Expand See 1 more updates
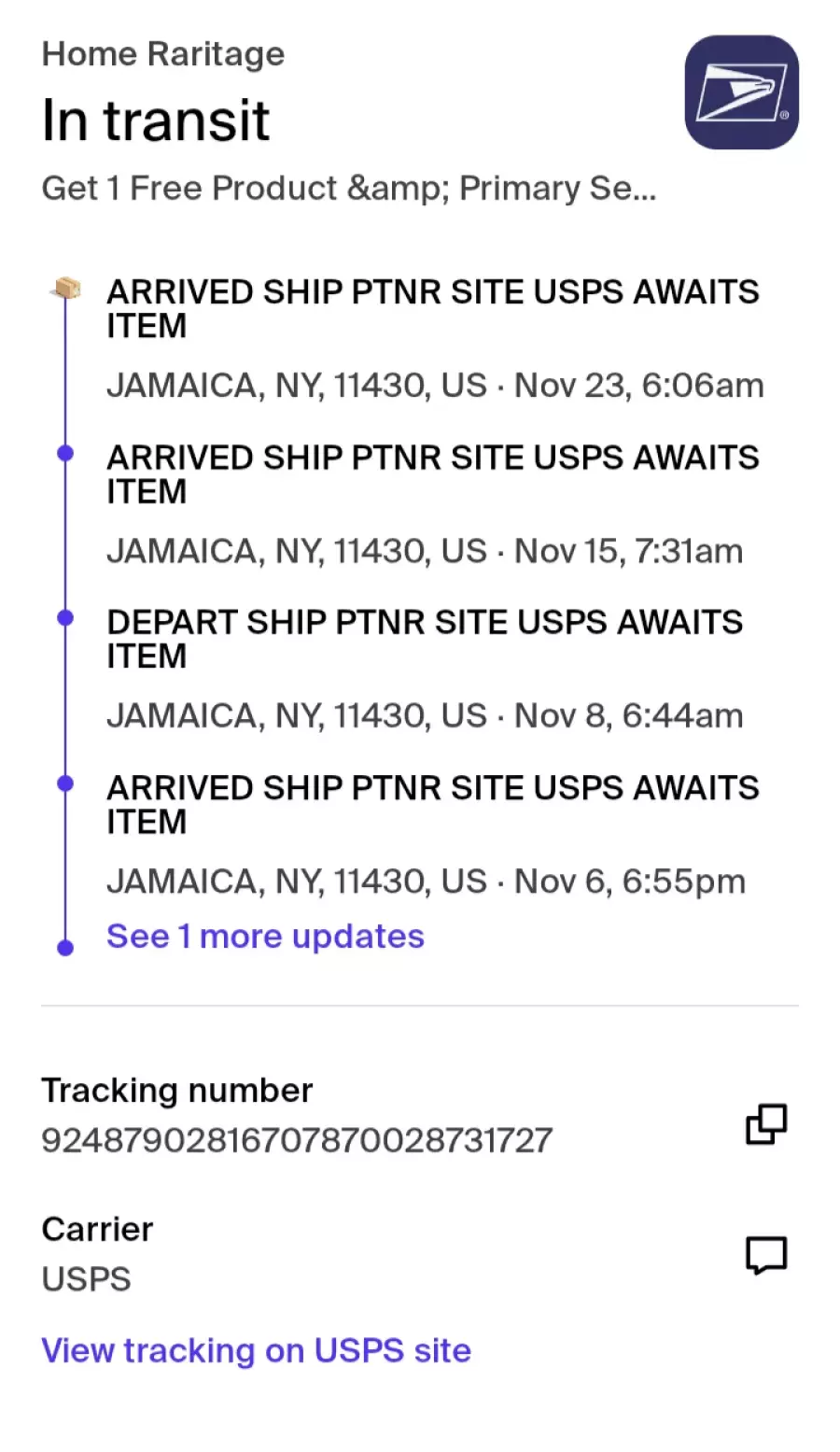This screenshot has width=840, height=1452. coord(265,936)
